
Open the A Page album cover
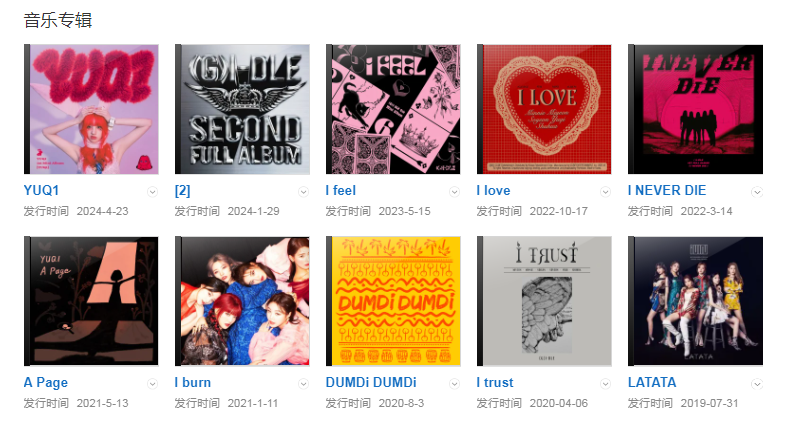pos(91,301)
